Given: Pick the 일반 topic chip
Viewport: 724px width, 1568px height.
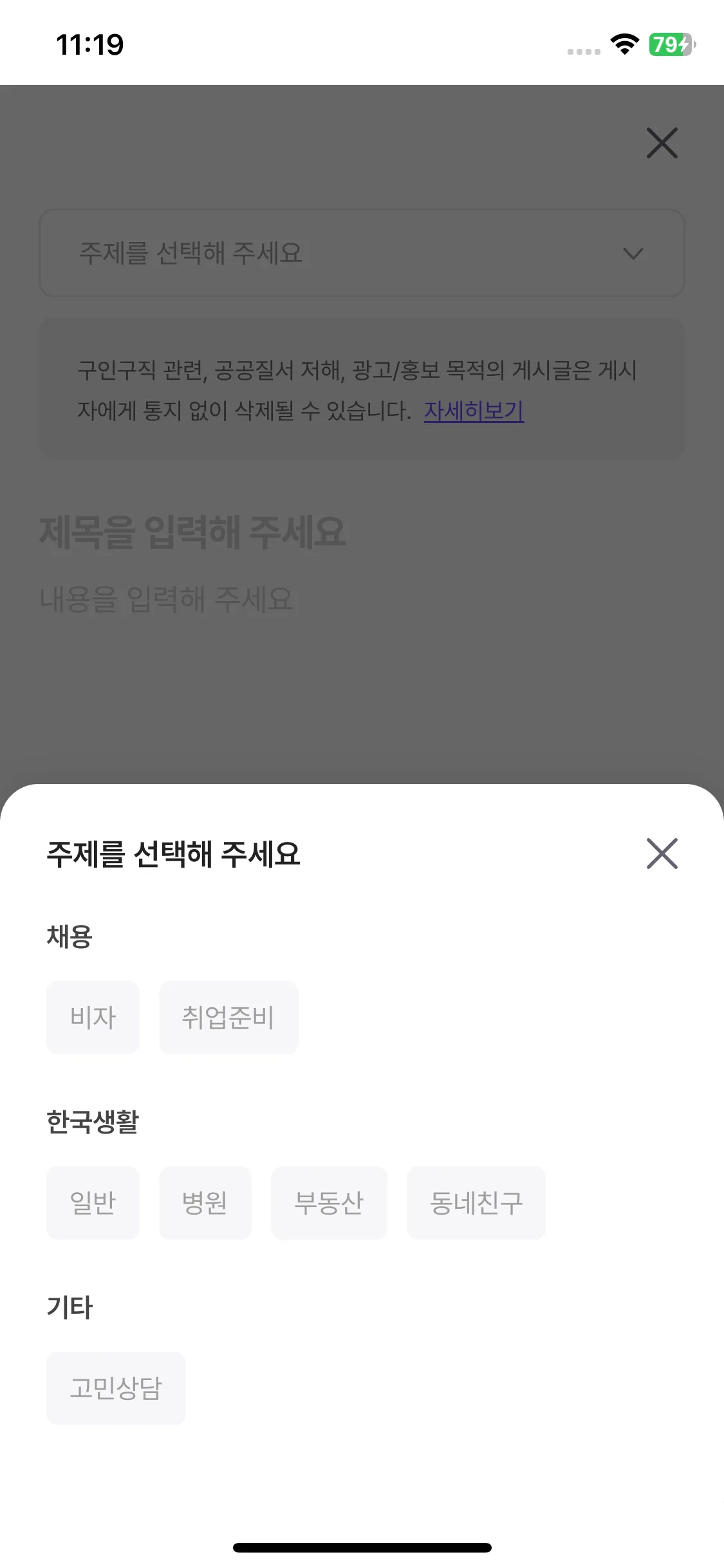Looking at the screenshot, I should pos(93,1203).
